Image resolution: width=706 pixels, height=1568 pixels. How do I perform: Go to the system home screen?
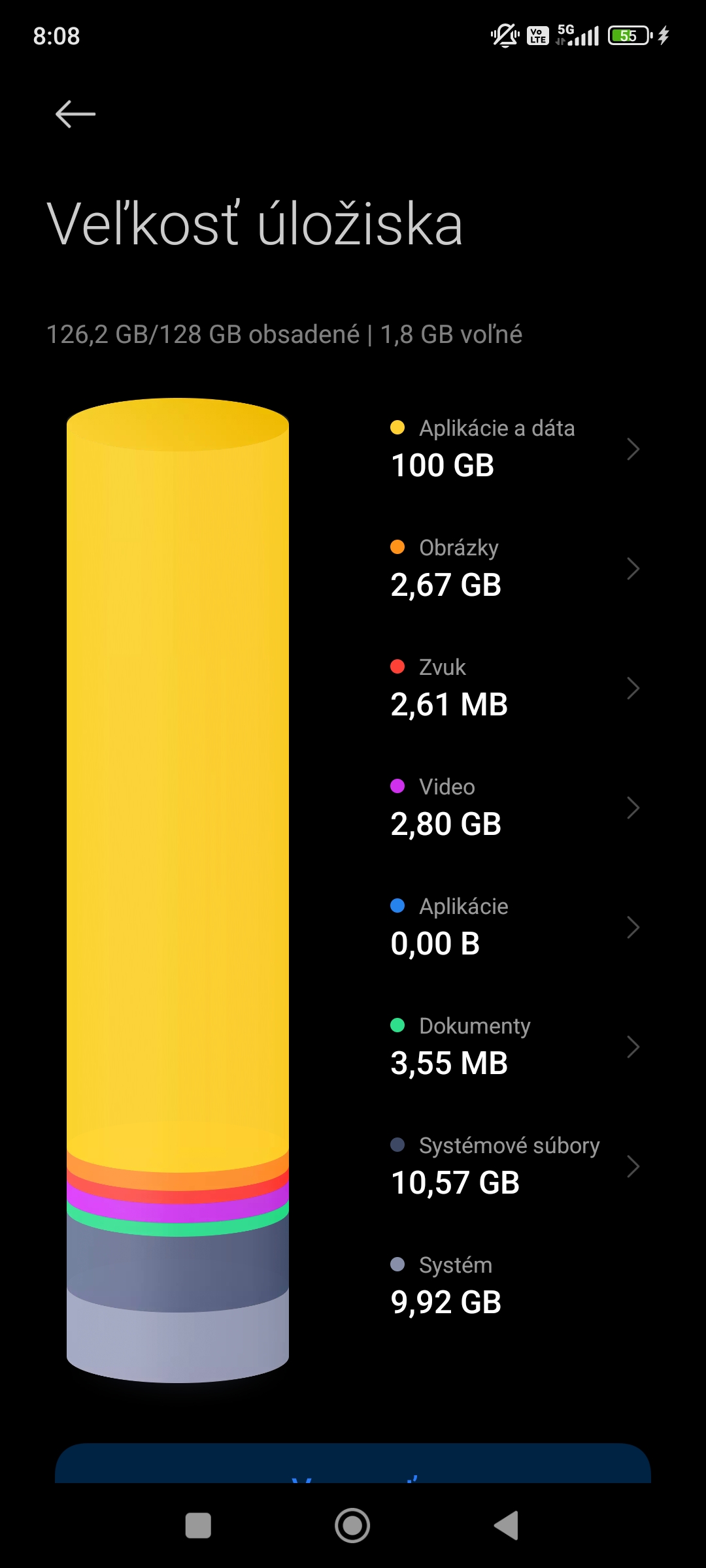[352, 1526]
